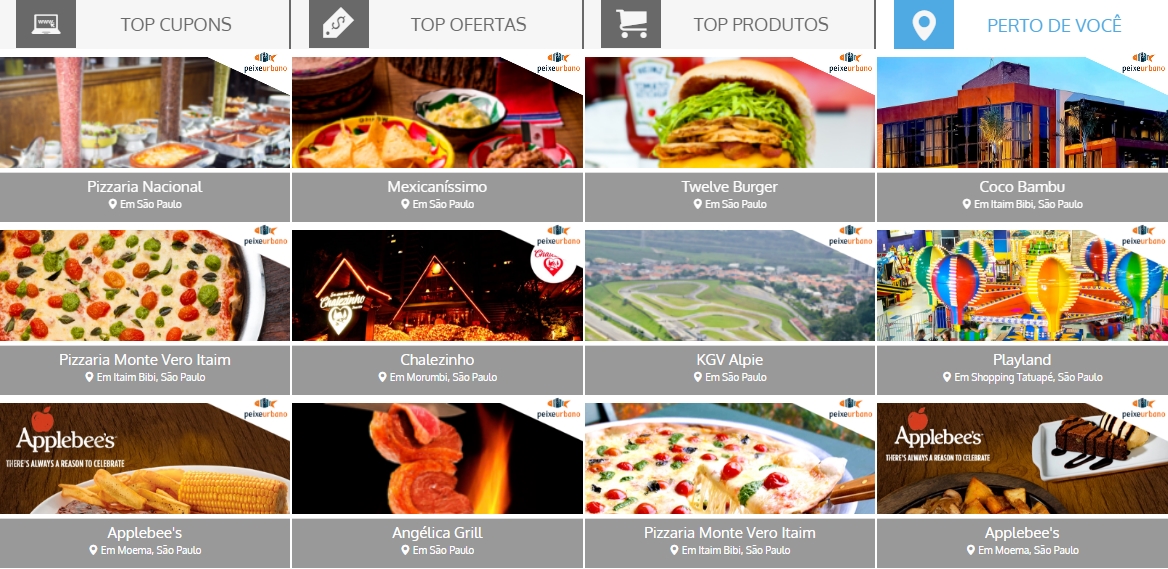Switch to the Top Ofertas tab
The height and width of the screenshot is (569, 1168).
pos(468,25)
